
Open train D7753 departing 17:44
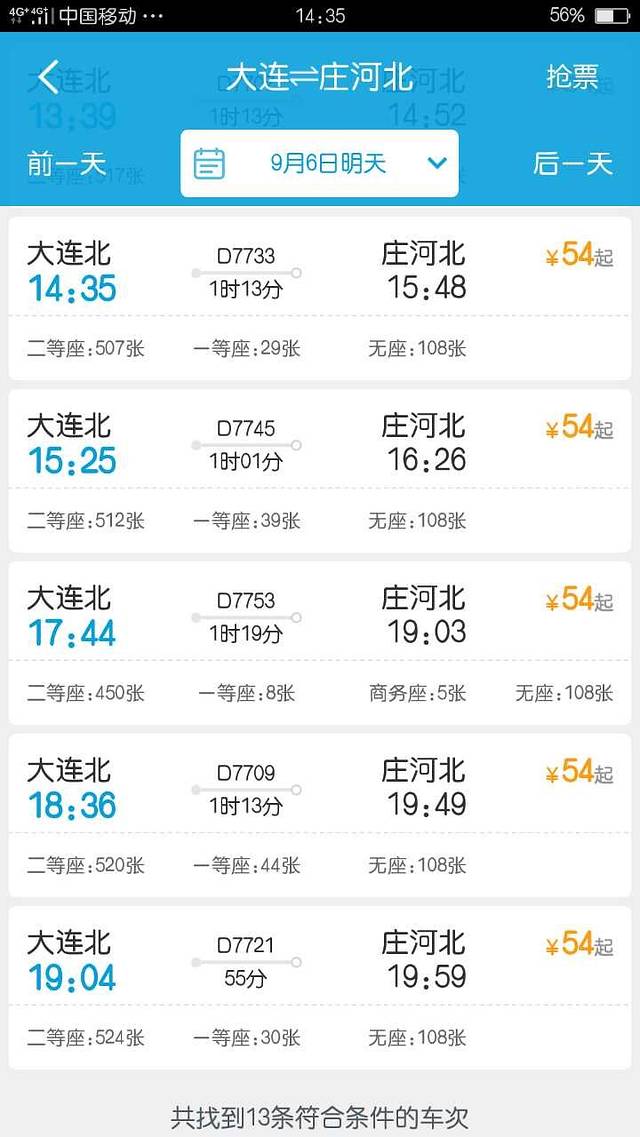[319, 643]
